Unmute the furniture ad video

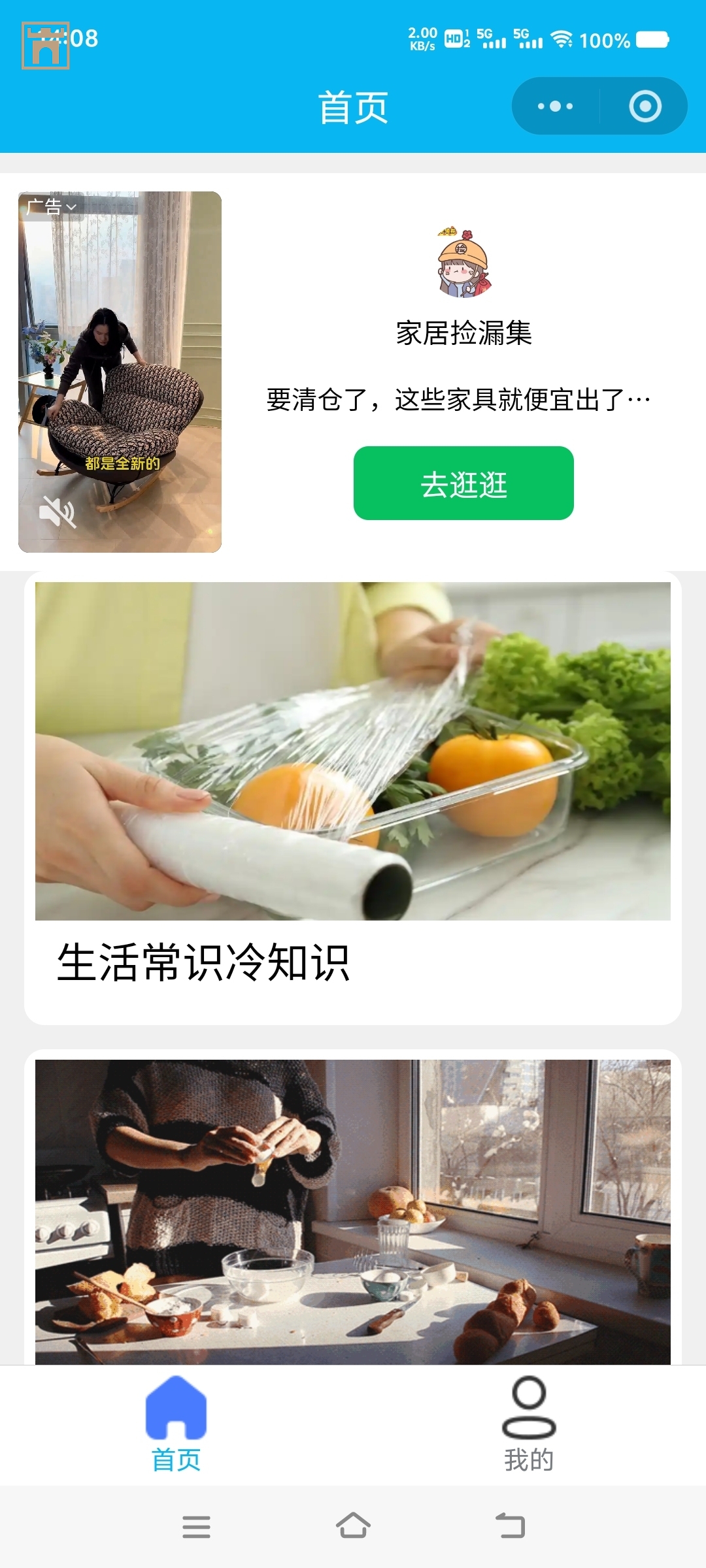point(58,511)
